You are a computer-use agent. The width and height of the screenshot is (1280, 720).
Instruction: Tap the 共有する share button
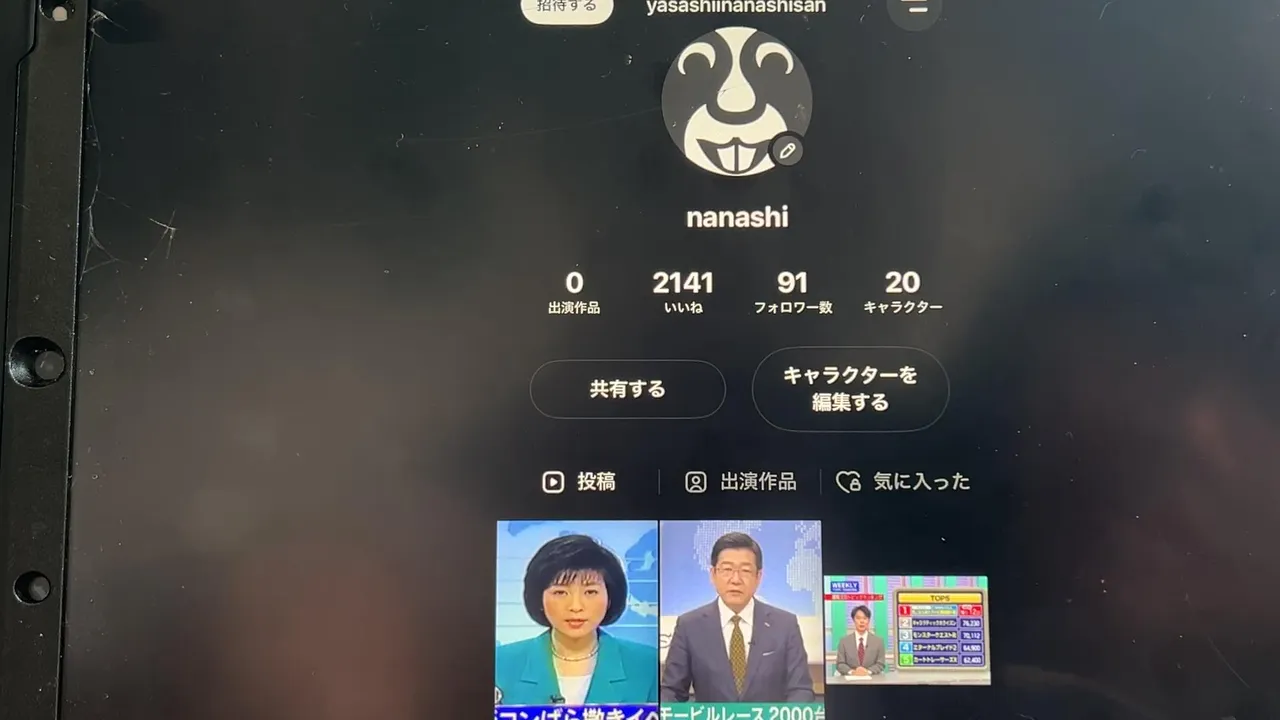tap(627, 389)
